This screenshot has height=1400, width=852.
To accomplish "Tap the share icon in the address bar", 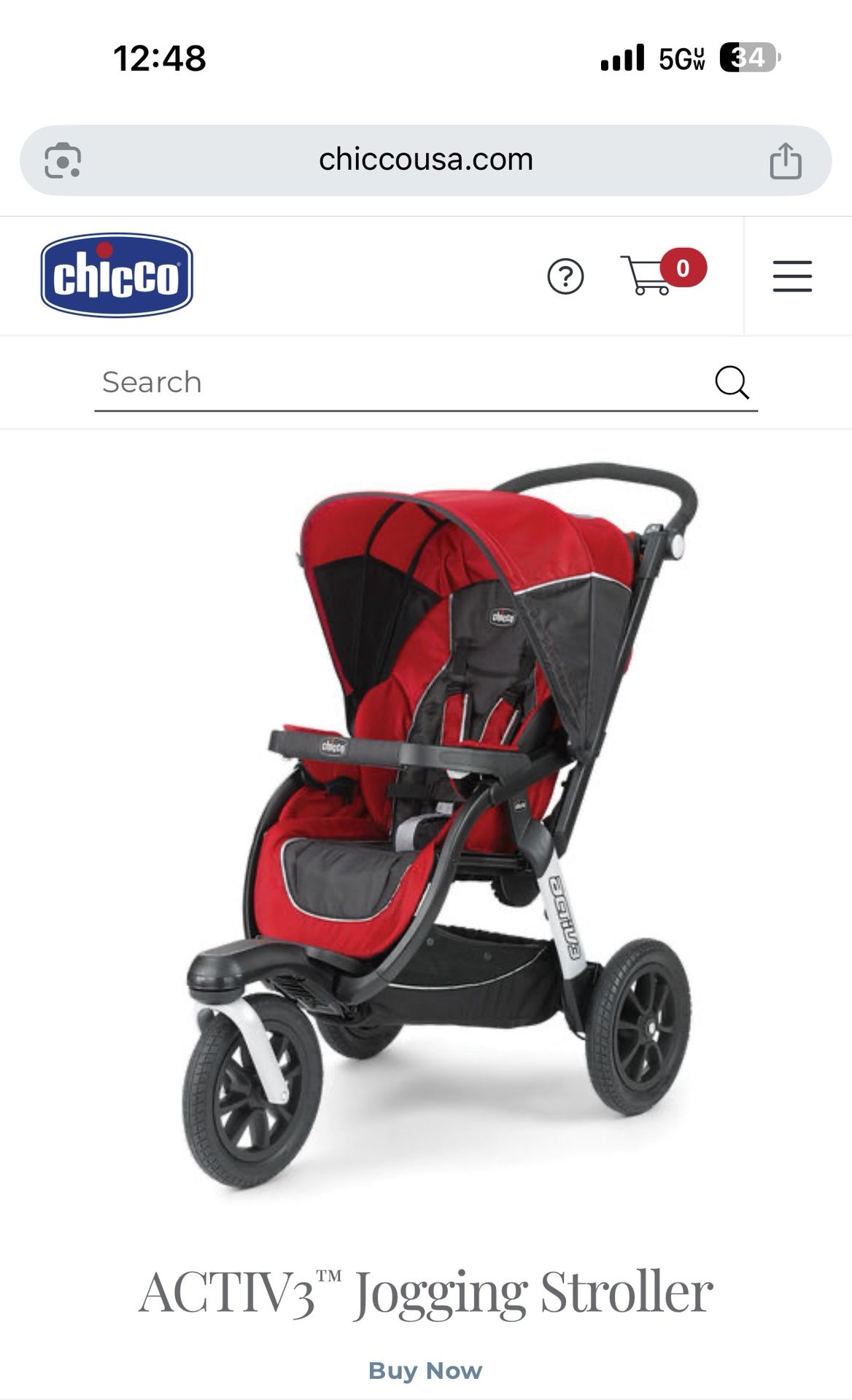I will 786,158.
